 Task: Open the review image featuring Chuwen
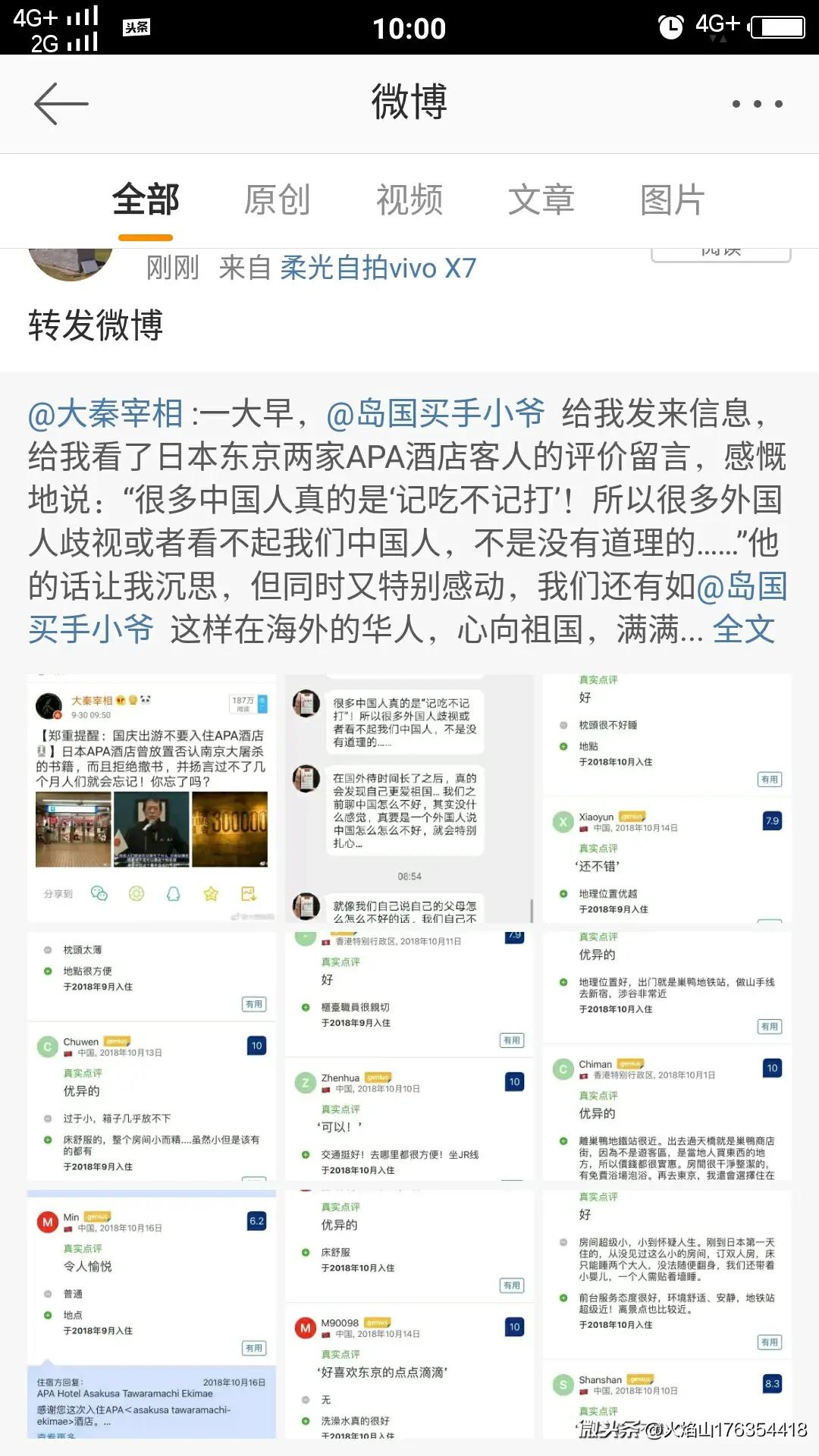152,1056
